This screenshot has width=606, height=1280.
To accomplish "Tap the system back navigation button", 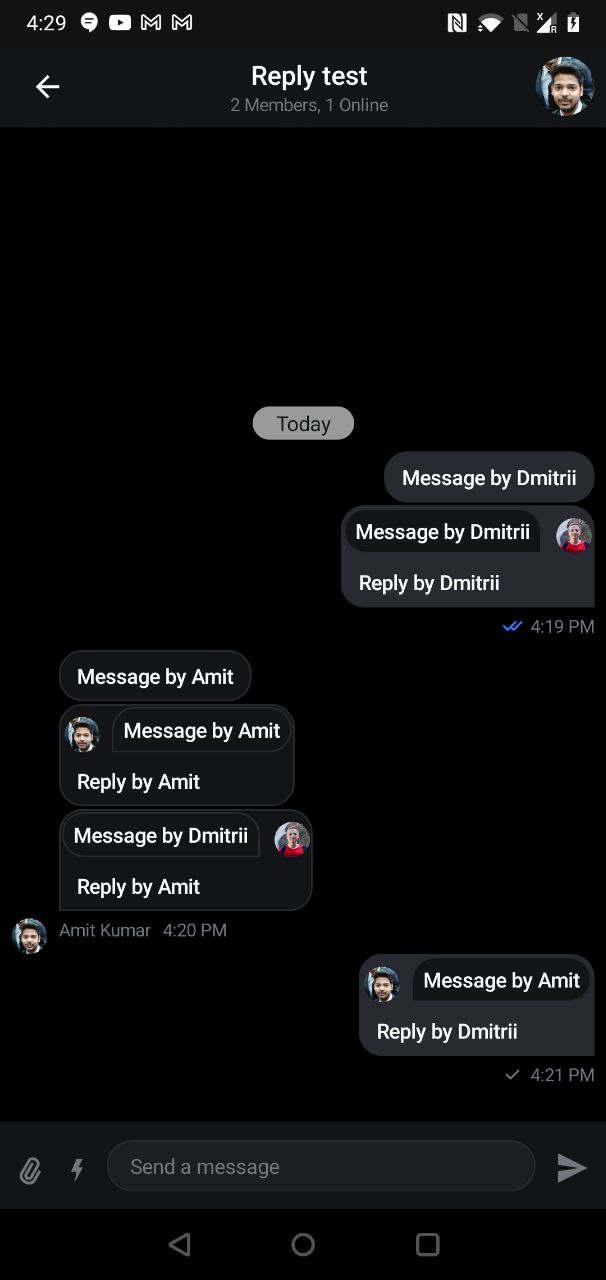I will [180, 1244].
